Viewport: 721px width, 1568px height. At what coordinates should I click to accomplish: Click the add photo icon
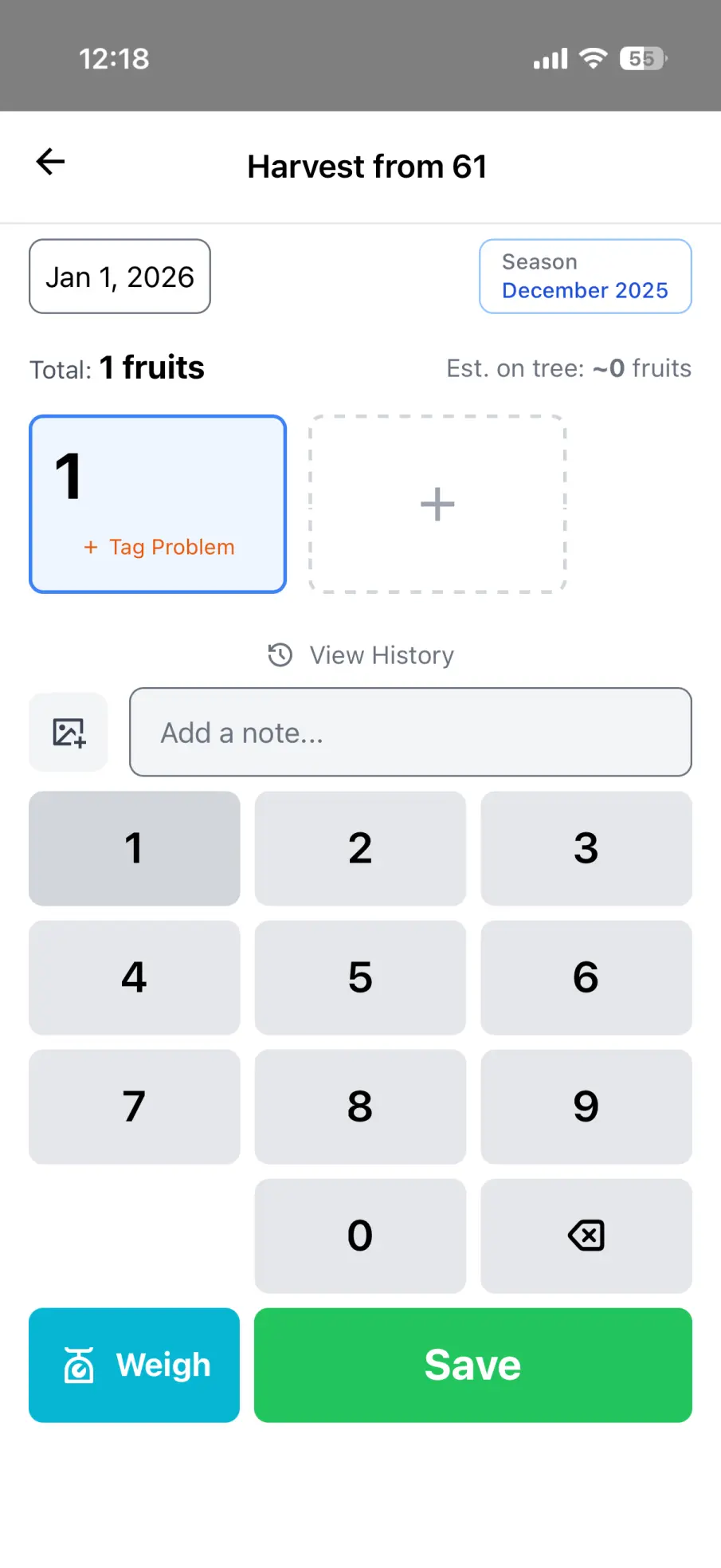point(69,731)
